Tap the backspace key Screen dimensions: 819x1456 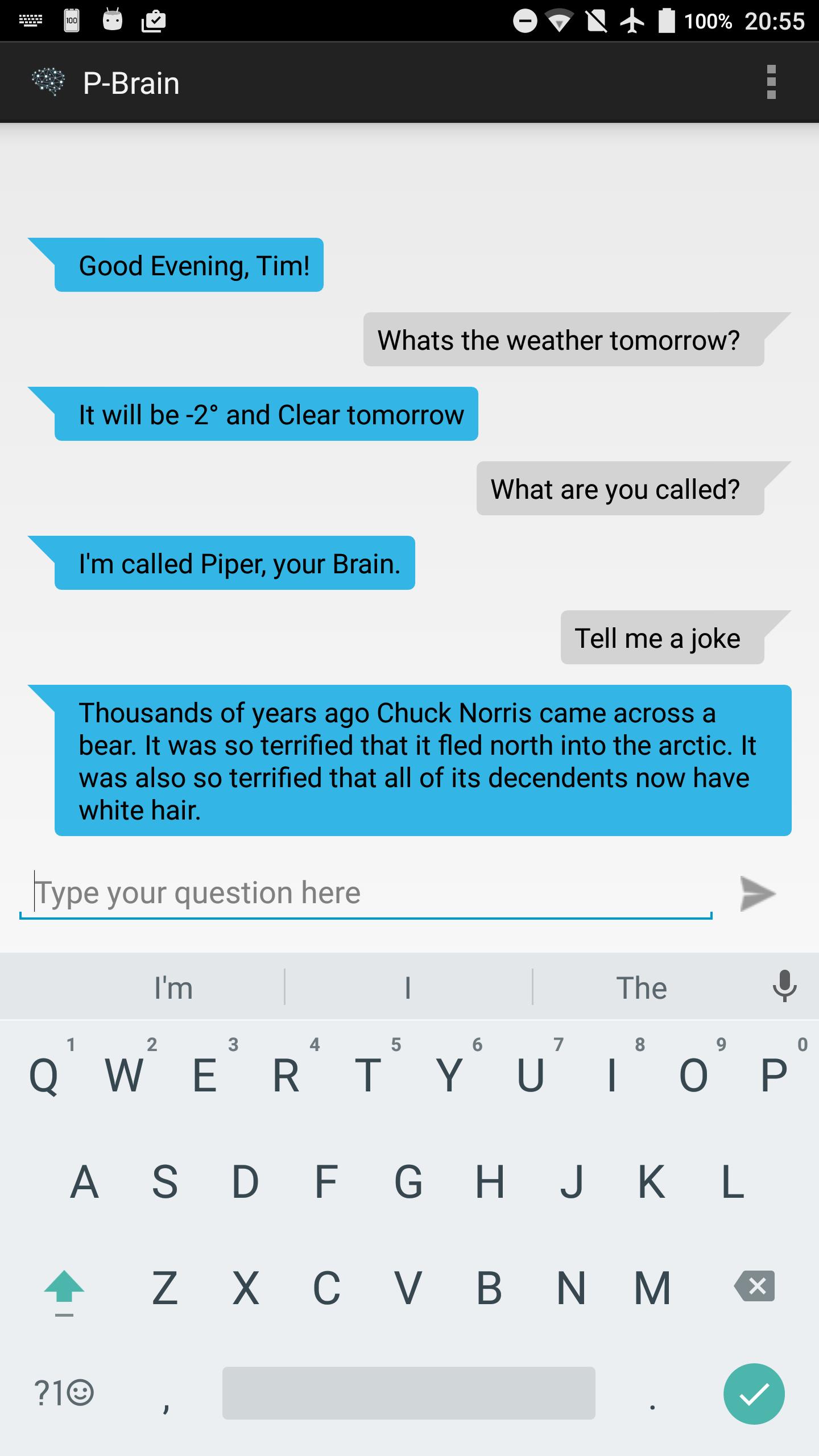click(x=755, y=1287)
